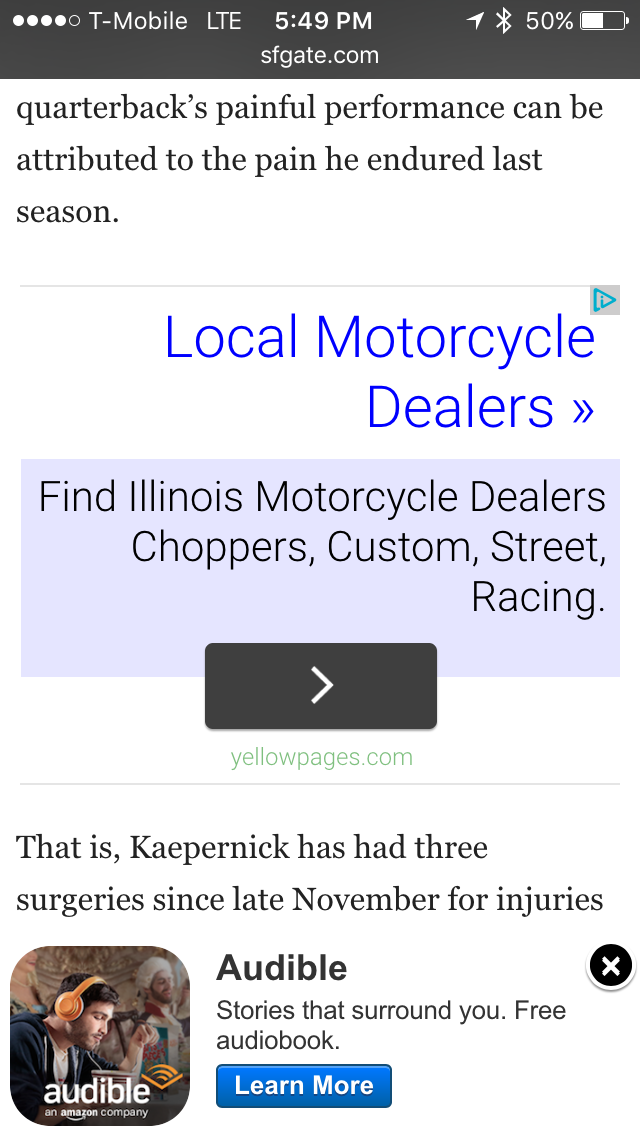This screenshot has width=640, height=1136.
Task: Tap the sfgate.com address bar
Action: coord(320,56)
